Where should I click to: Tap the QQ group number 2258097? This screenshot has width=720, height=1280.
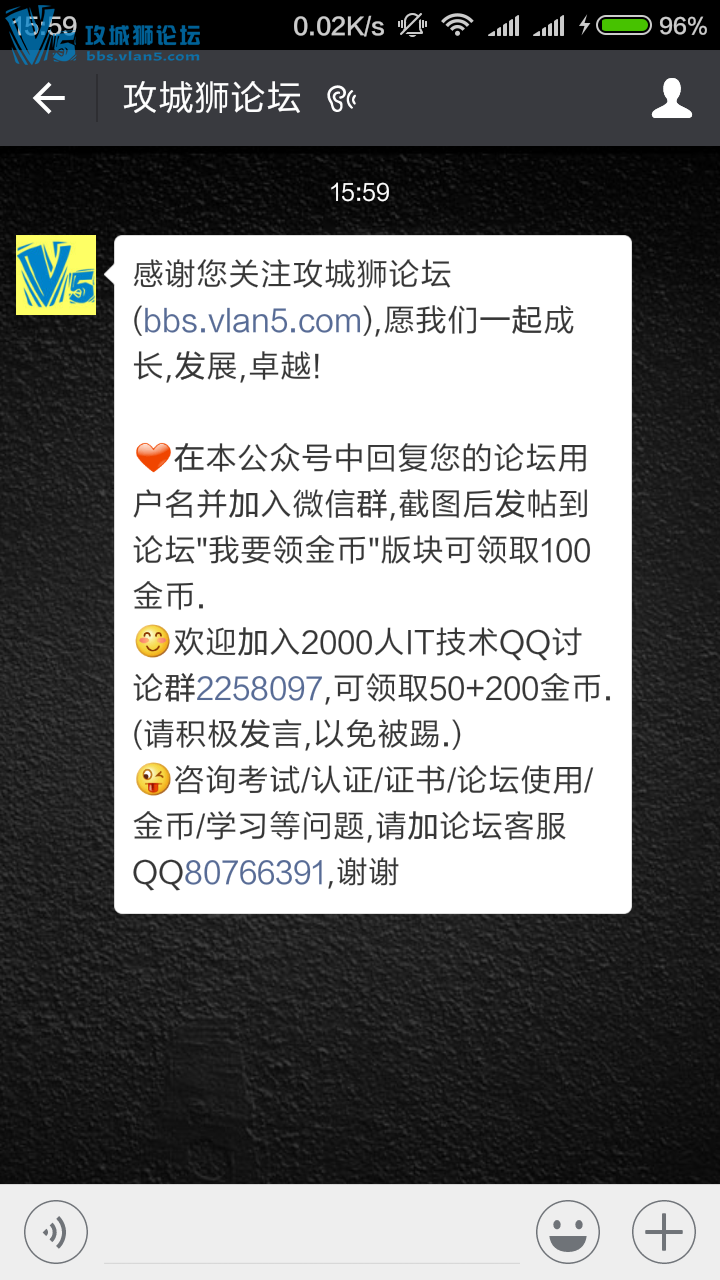(259, 688)
